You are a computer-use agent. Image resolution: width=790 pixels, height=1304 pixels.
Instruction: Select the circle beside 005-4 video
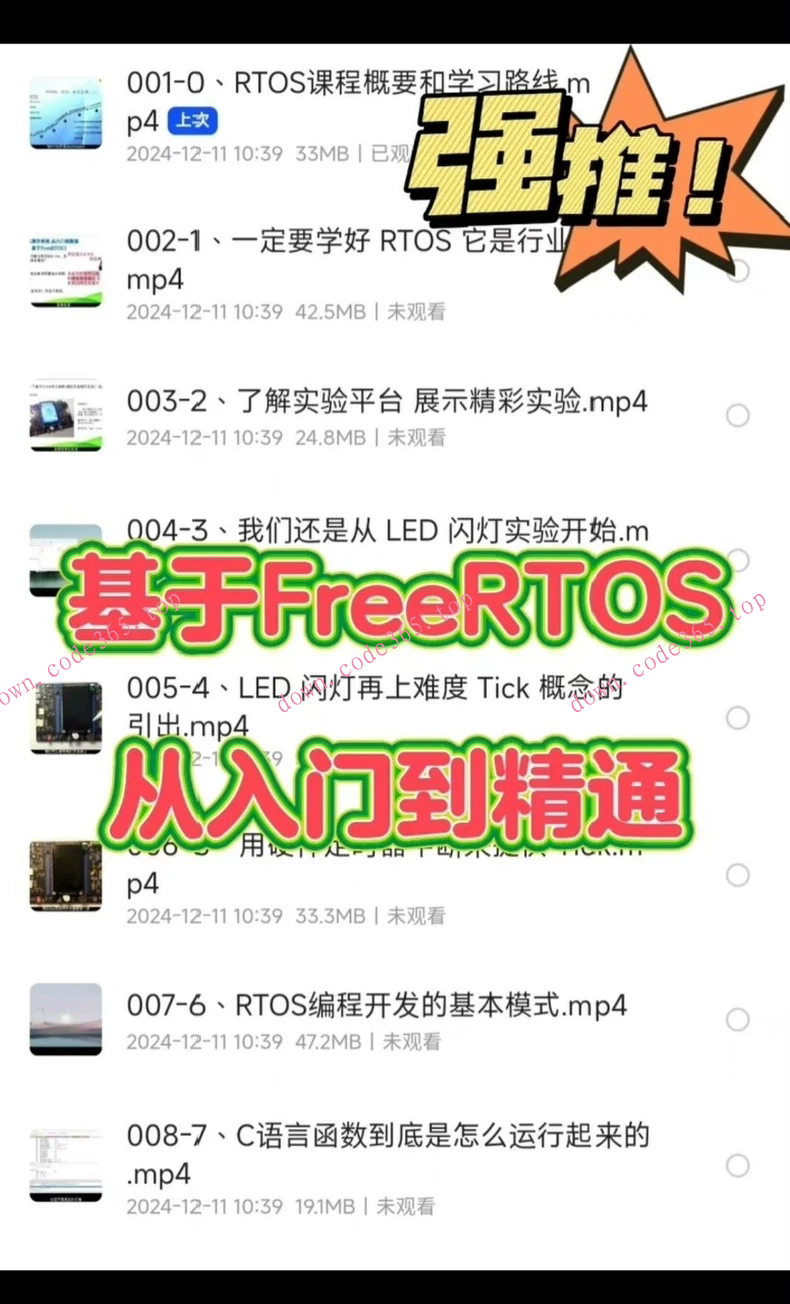[737, 717]
